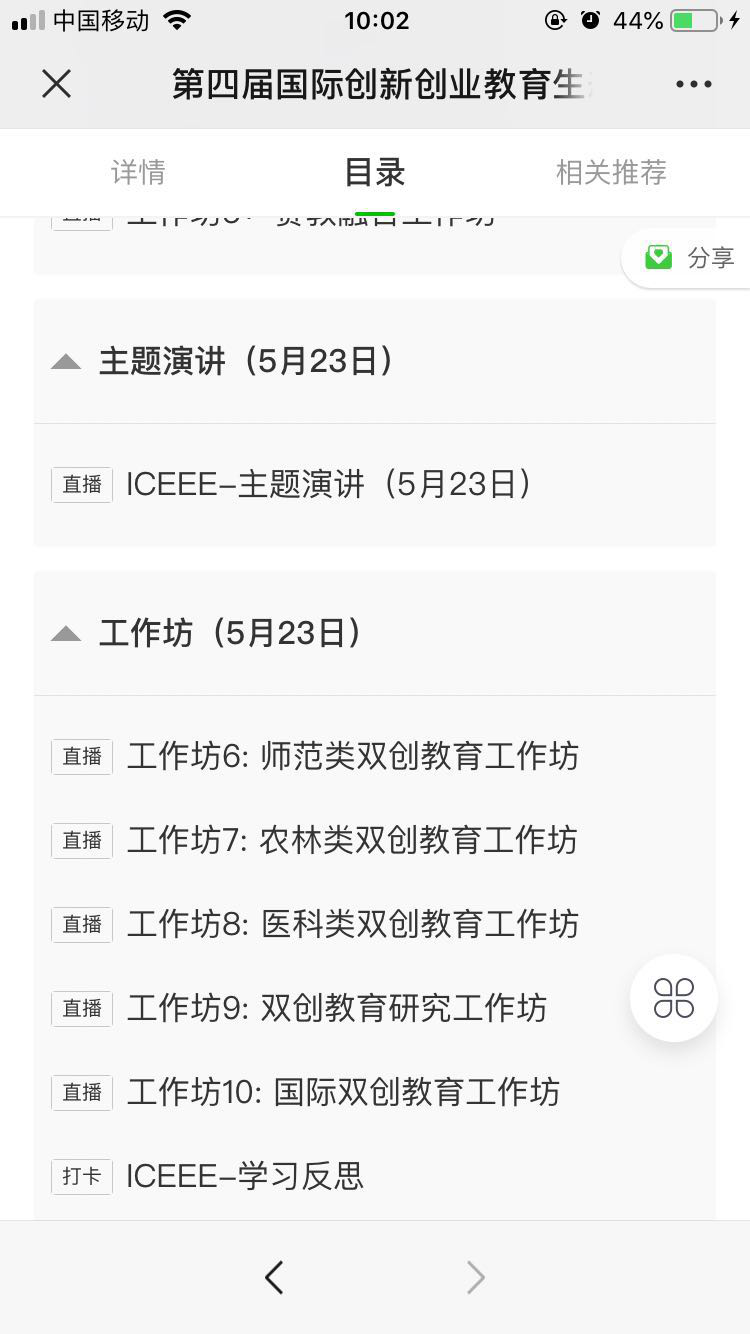Open 工作坊8: 医科类双创教育工作坊

375,925
